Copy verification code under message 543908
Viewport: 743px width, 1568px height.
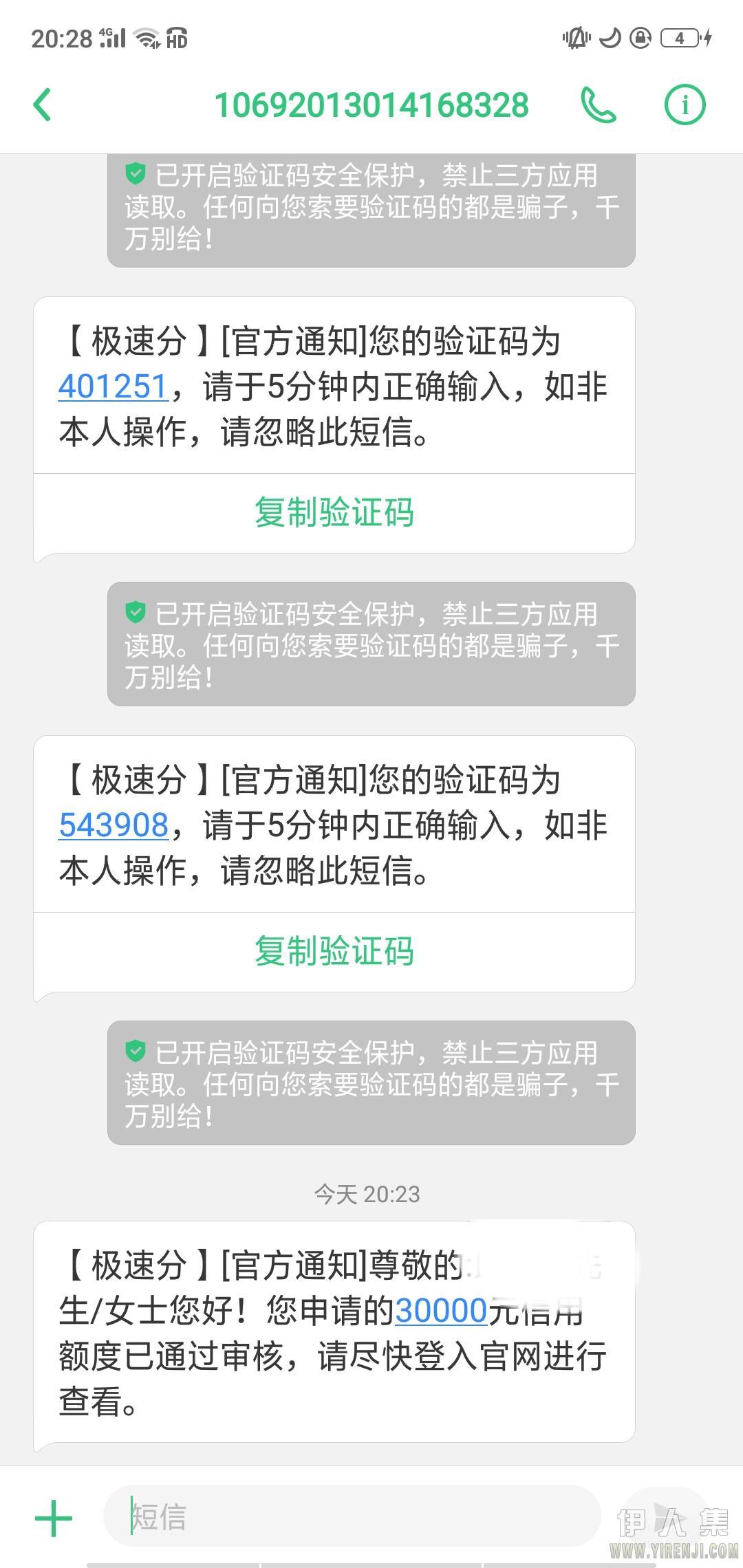(334, 952)
